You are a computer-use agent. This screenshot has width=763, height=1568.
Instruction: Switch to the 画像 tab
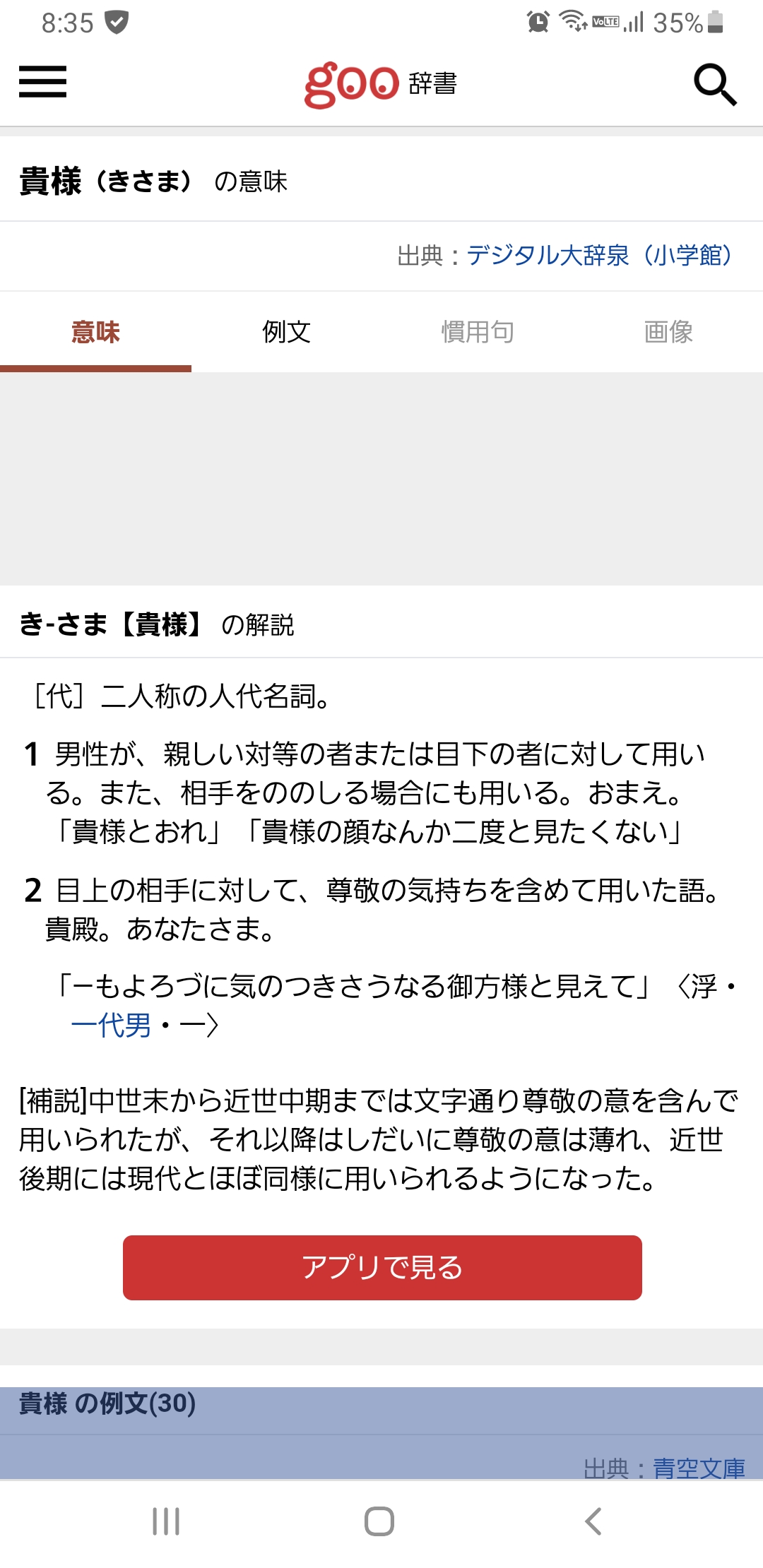coord(668,332)
